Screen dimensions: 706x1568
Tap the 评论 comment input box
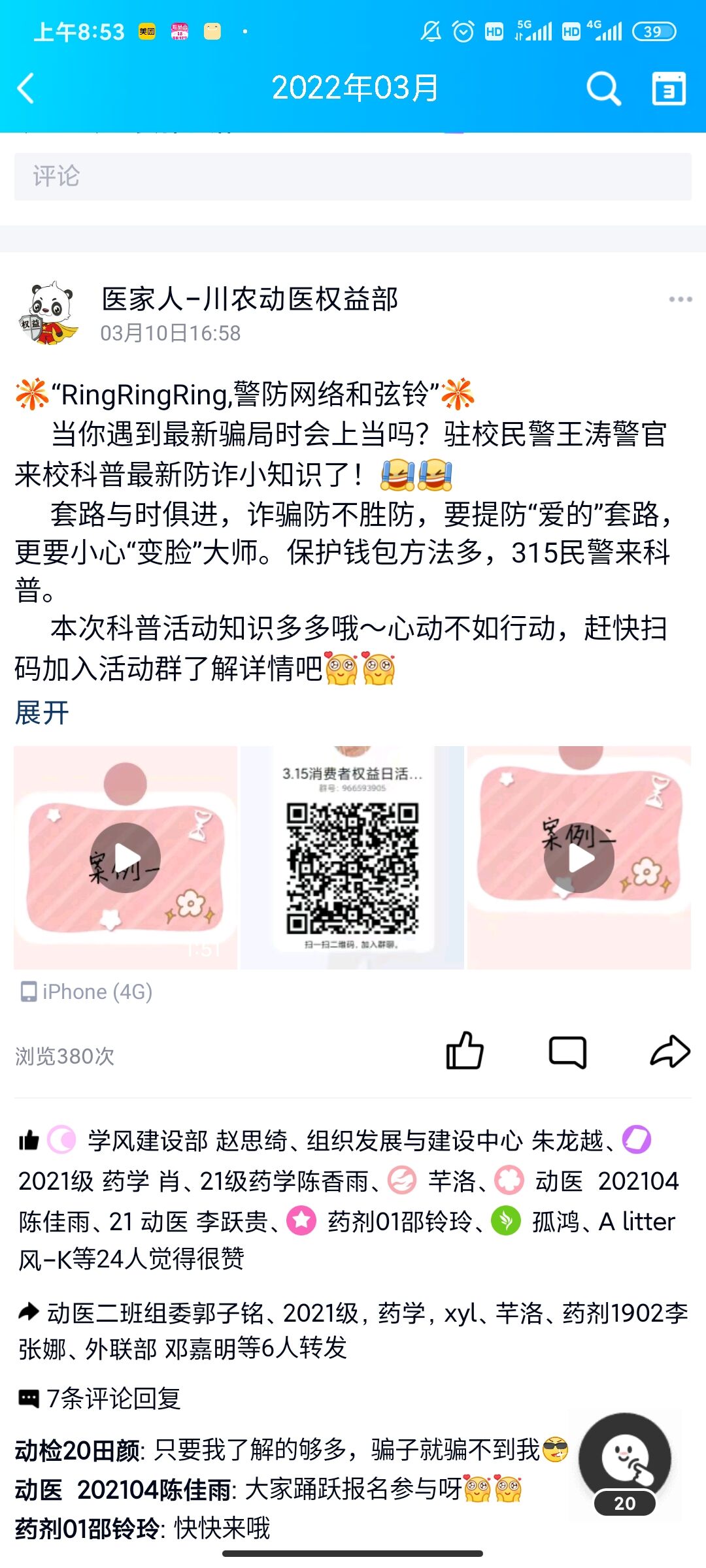coord(353,176)
